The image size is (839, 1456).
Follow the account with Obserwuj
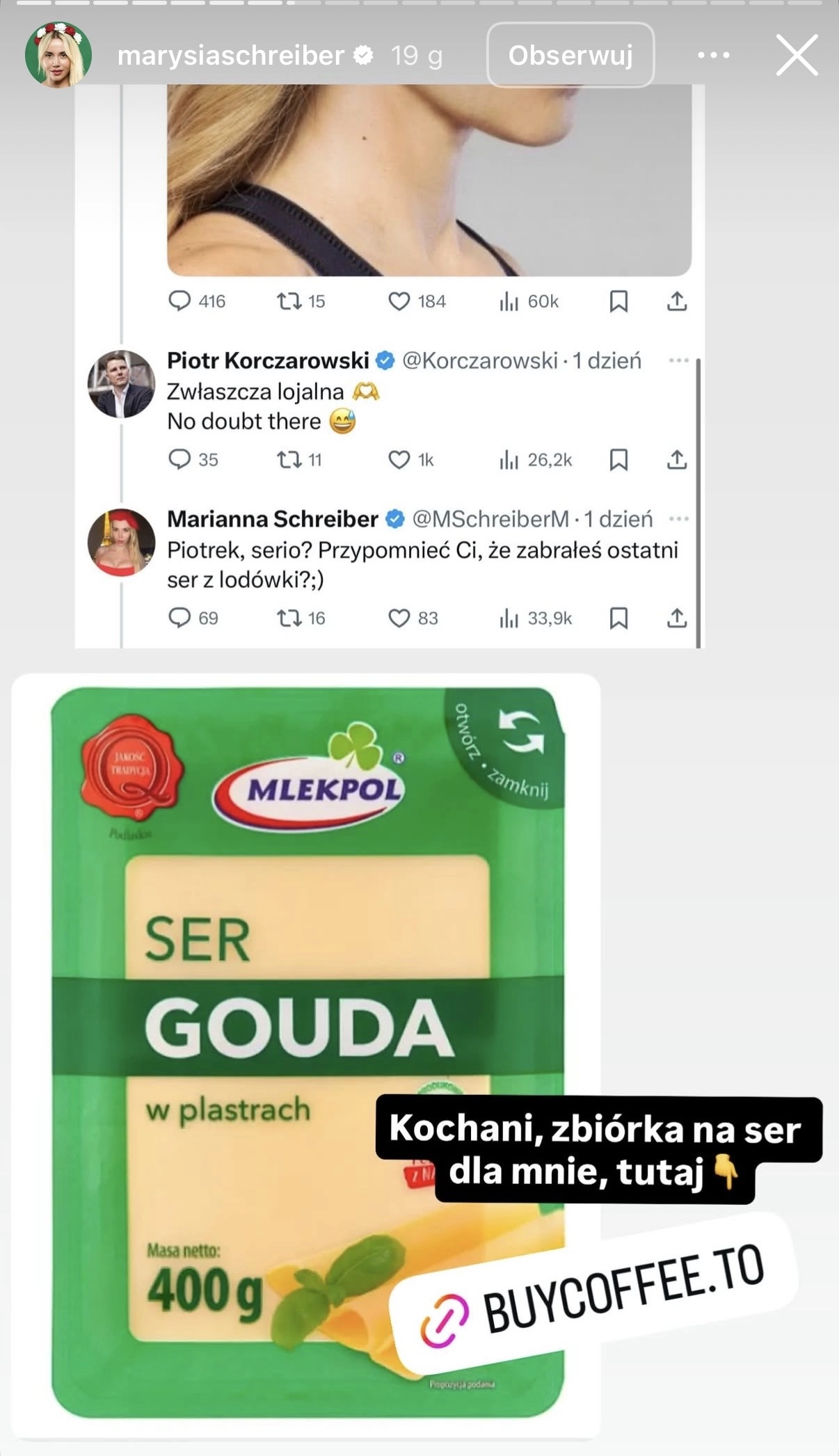click(570, 55)
